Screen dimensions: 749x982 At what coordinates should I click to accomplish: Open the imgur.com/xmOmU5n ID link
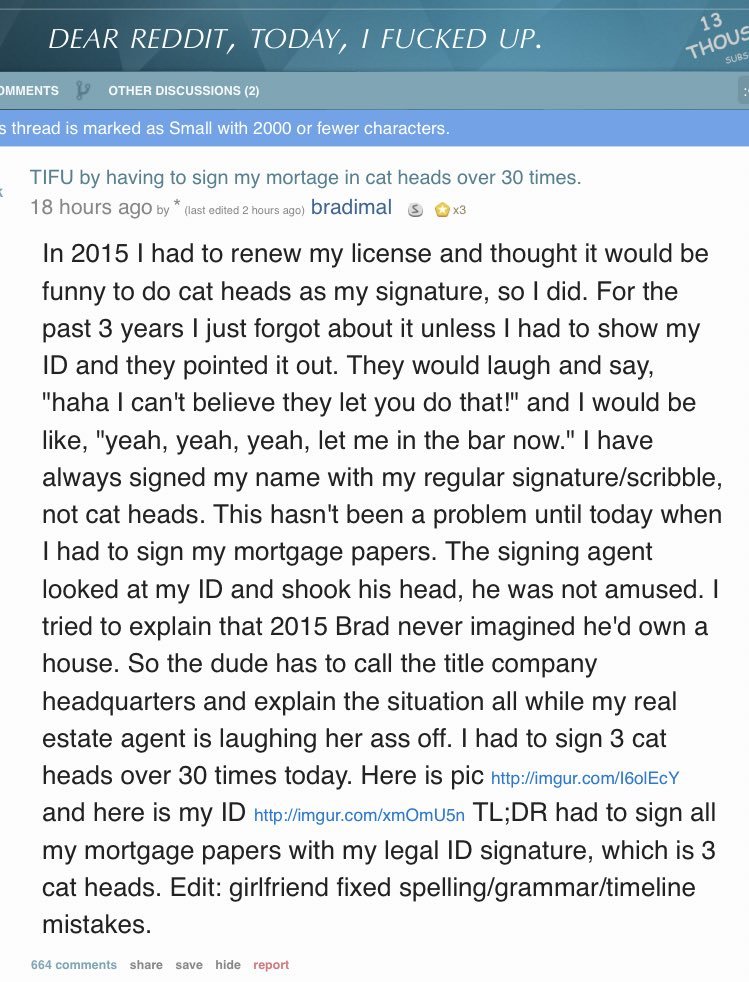coord(359,816)
